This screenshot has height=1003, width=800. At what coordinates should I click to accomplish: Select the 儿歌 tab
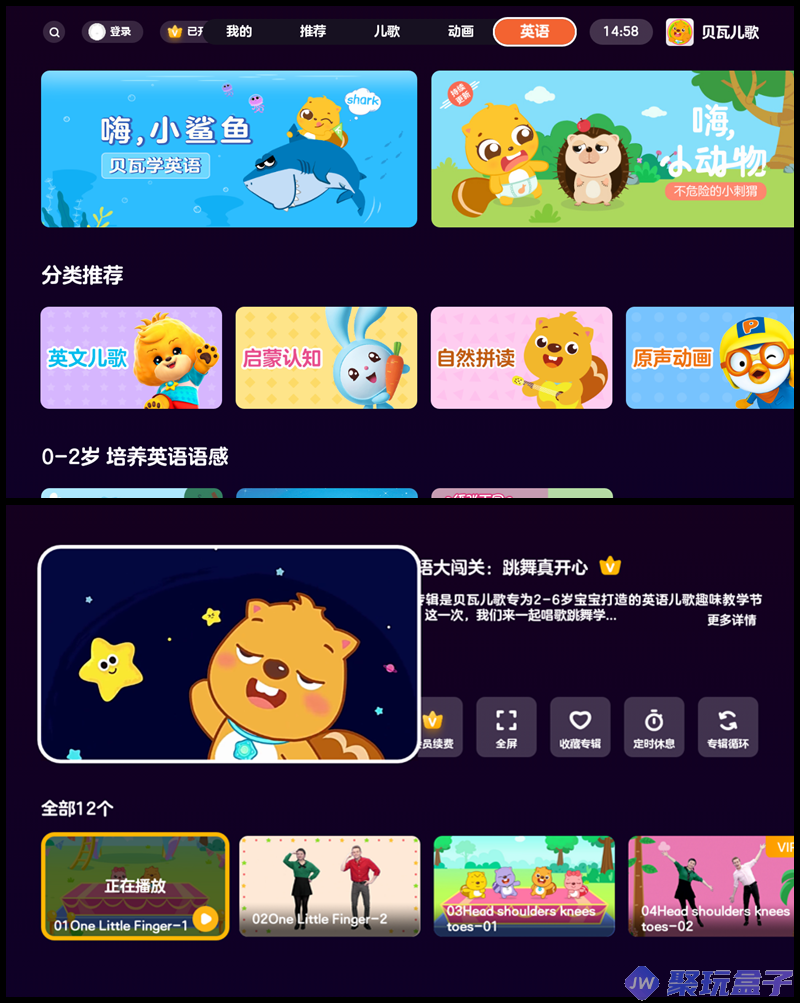387,32
